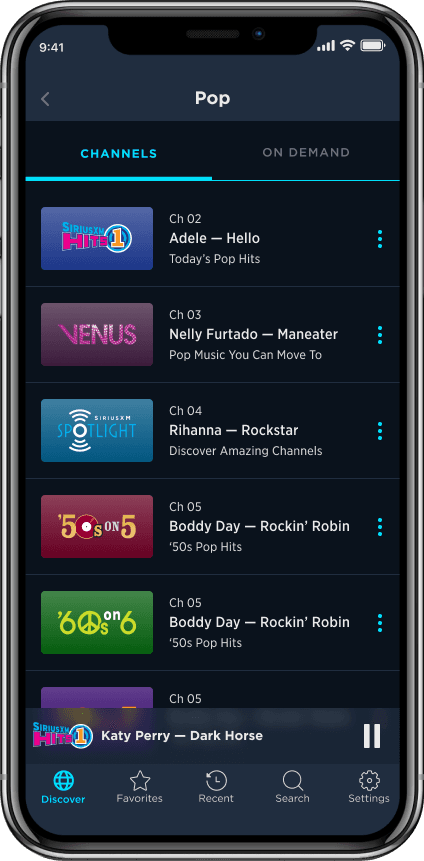
Task: Switch to the On Demand tab
Action: (x=306, y=153)
